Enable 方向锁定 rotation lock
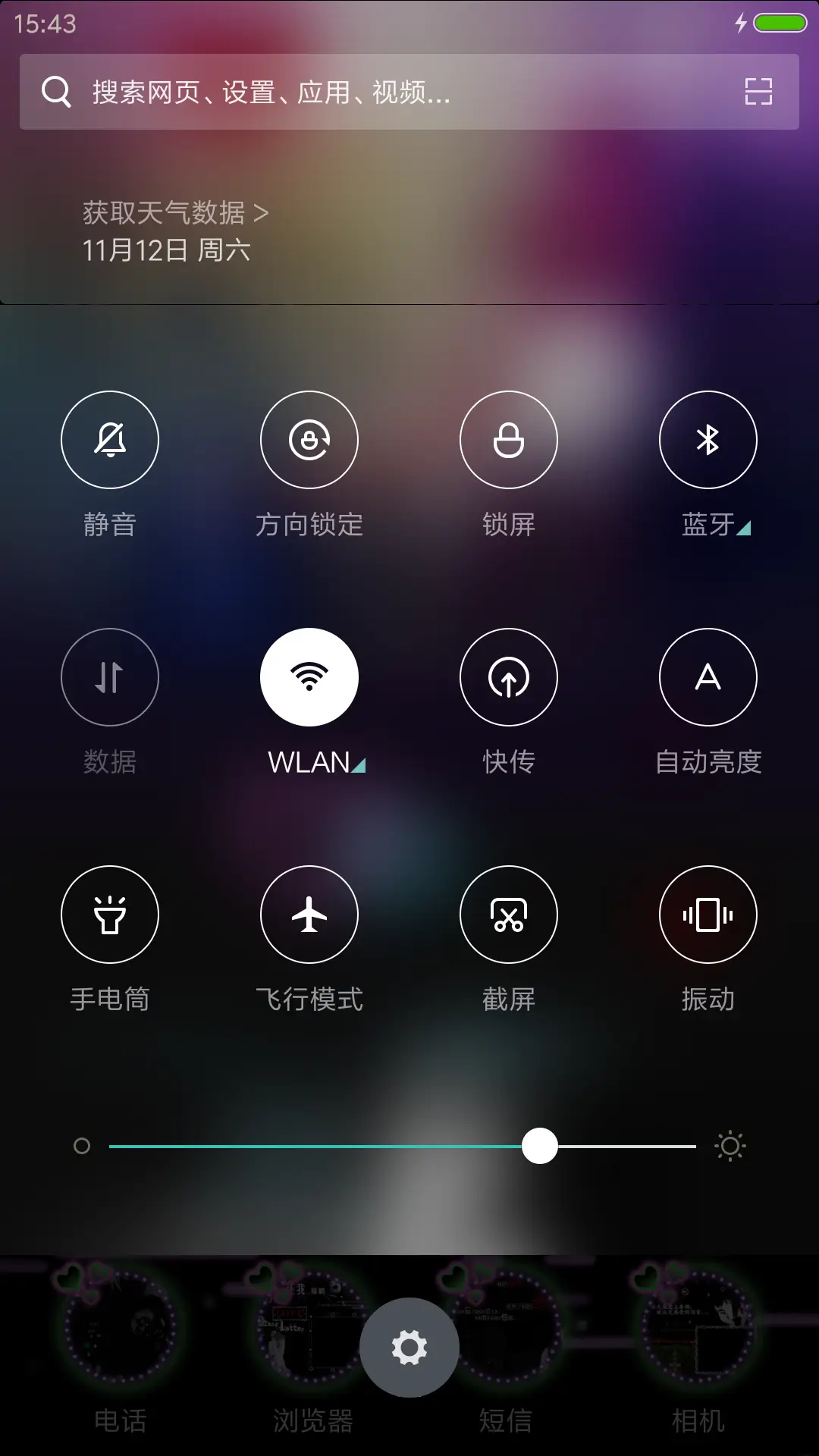The width and height of the screenshot is (819, 1456). pos(309,440)
